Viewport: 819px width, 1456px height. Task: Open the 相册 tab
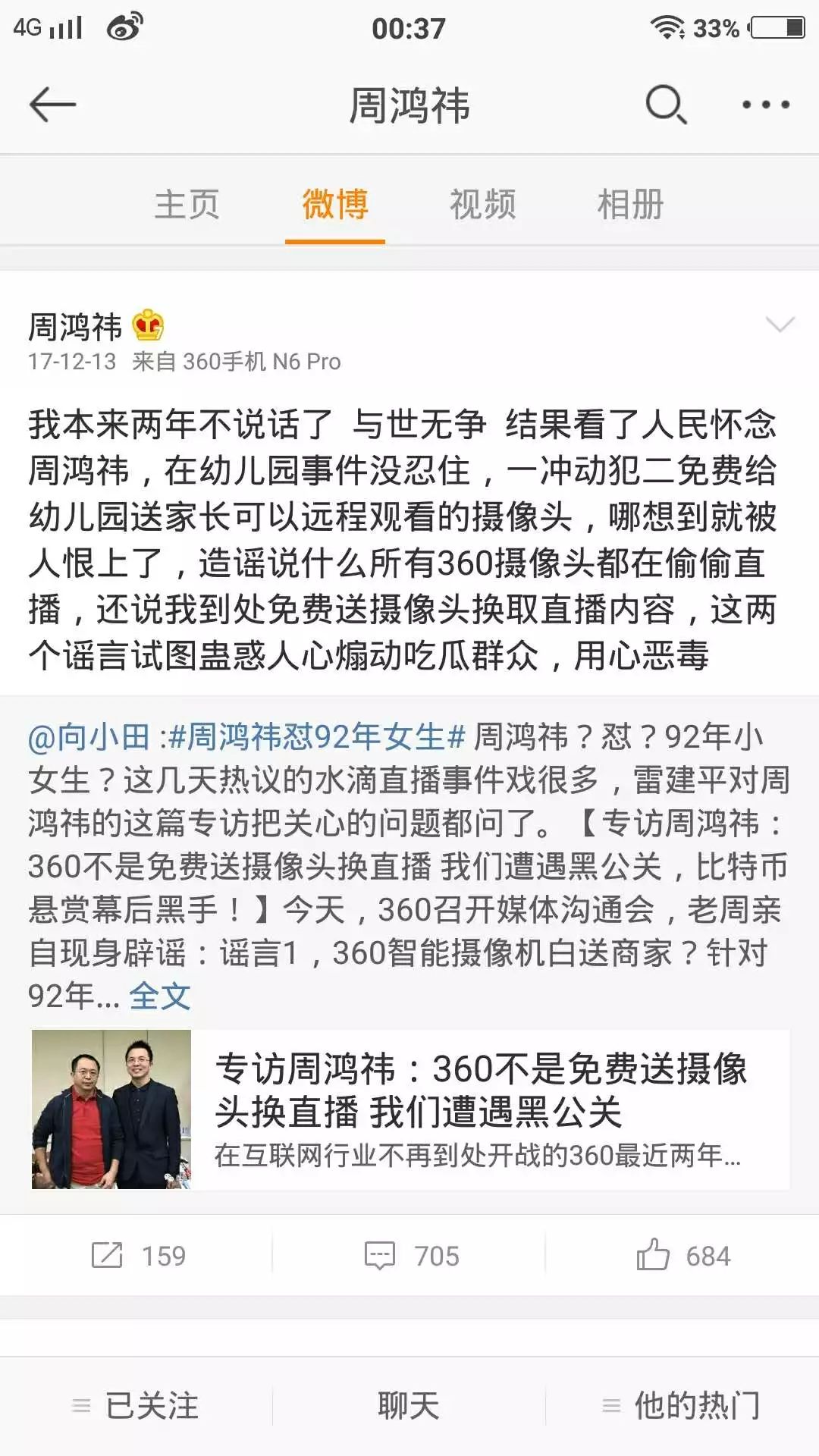630,204
